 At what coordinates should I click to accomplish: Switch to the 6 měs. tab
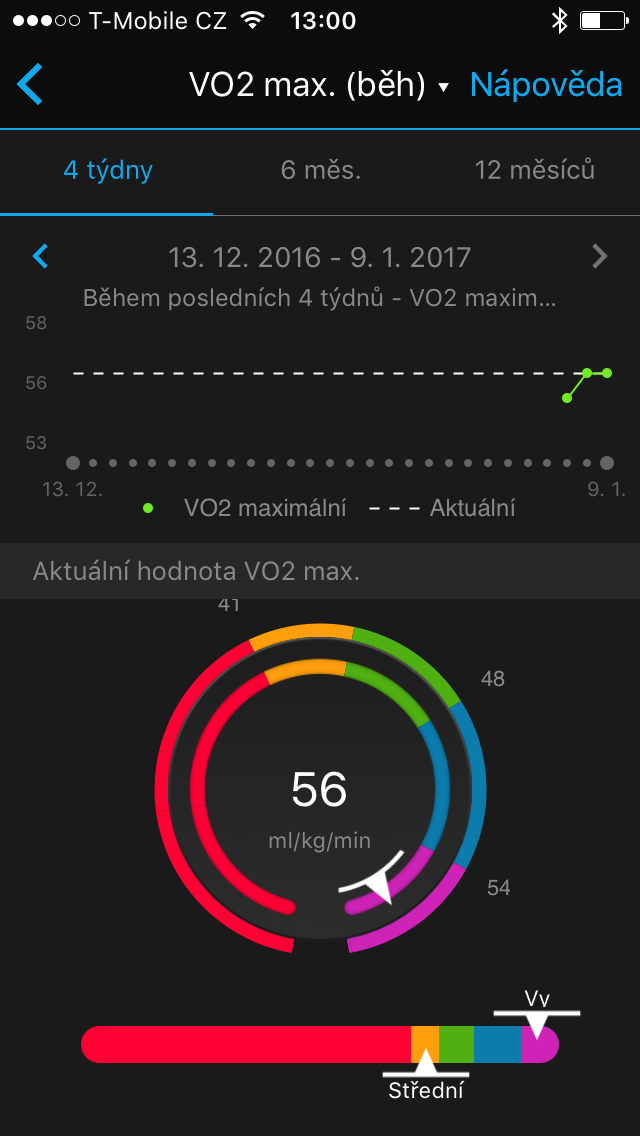pos(320,171)
